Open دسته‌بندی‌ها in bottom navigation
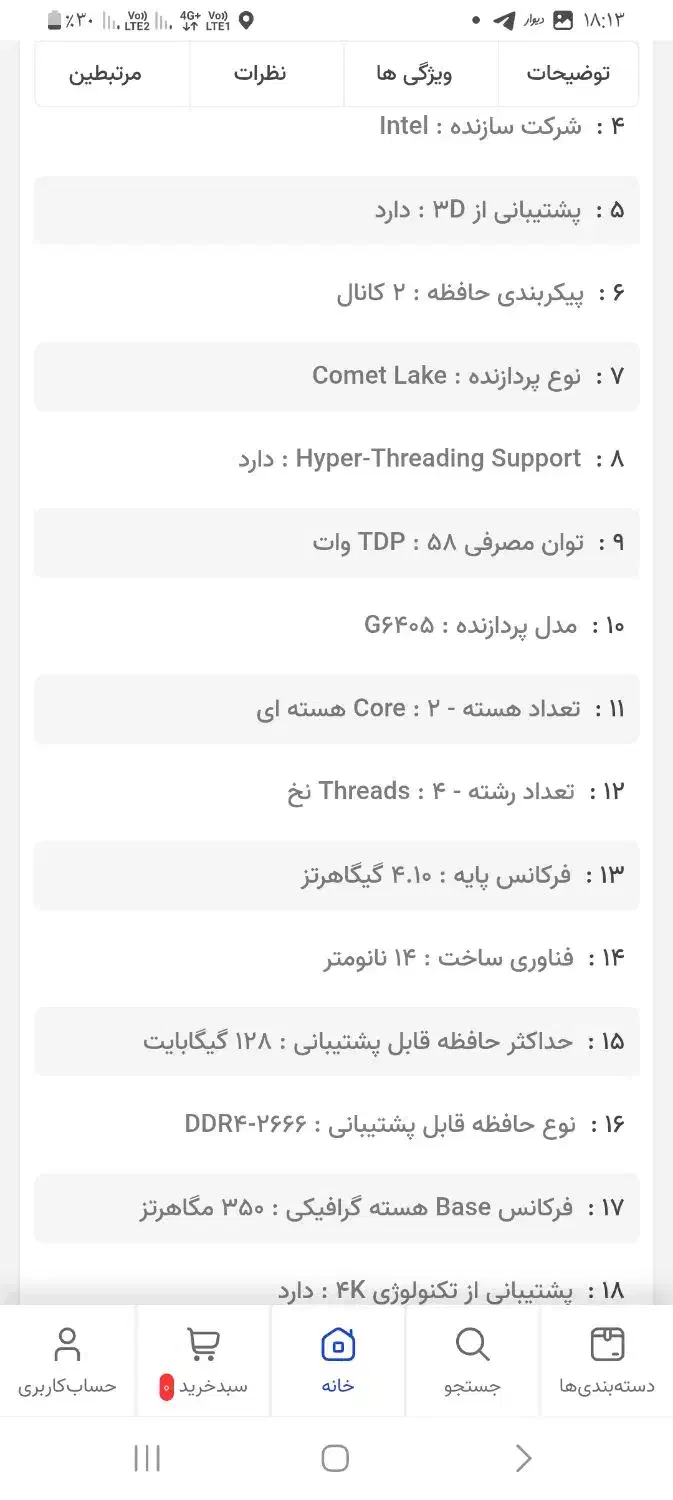 coord(607,1361)
